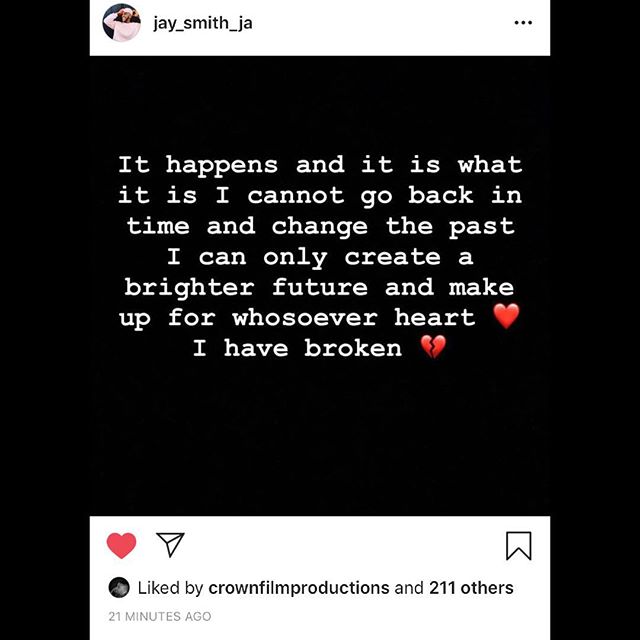The height and width of the screenshot is (640, 640).
Task: Open the post's three-dot options menu
Action: [x=522, y=23]
